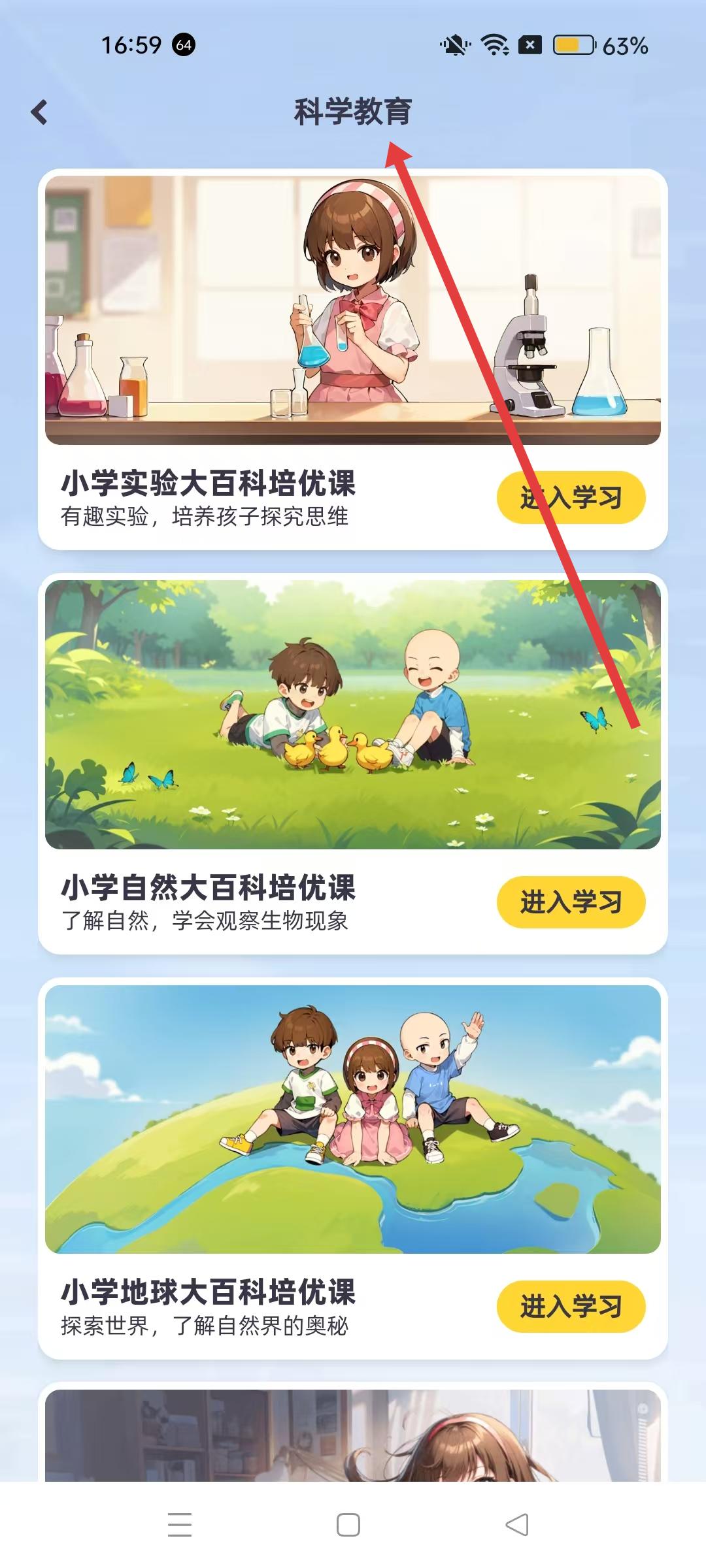
Task: Go back using the top-left arrow
Action: pyautogui.click(x=39, y=112)
